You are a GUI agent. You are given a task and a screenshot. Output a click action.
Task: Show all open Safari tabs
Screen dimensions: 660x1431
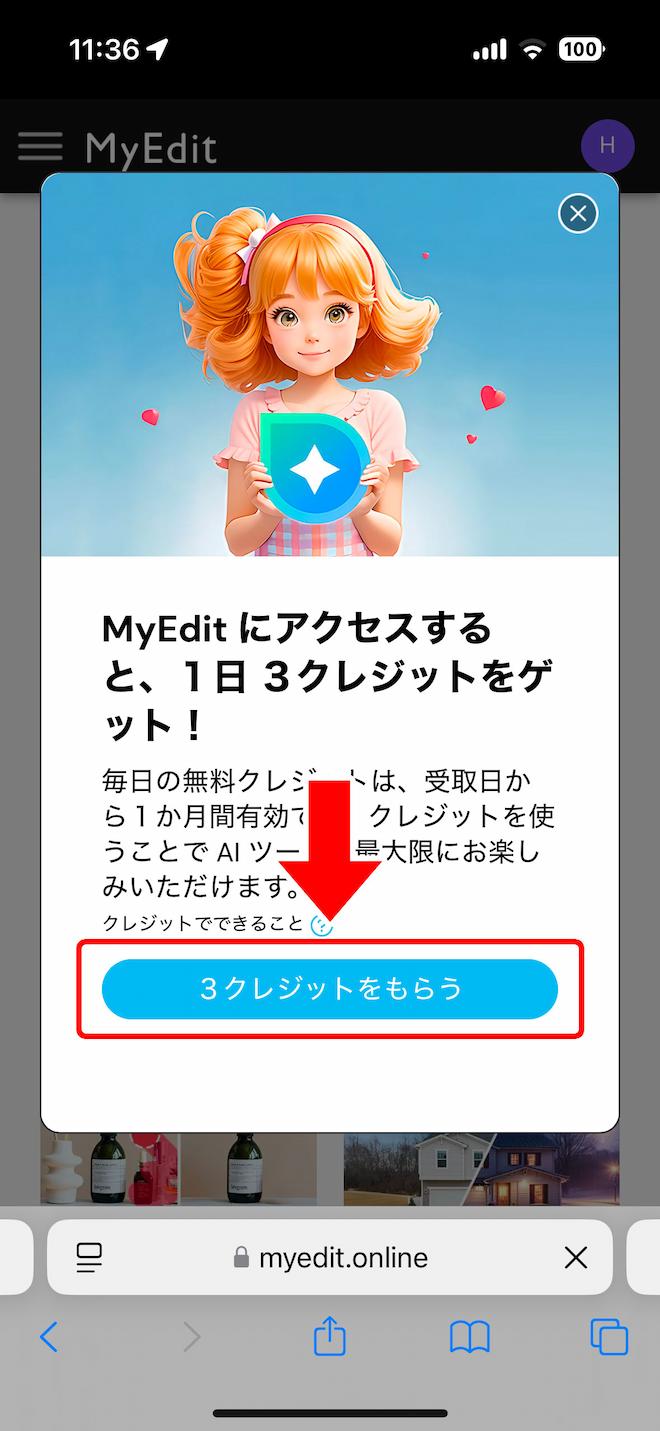(609, 1337)
